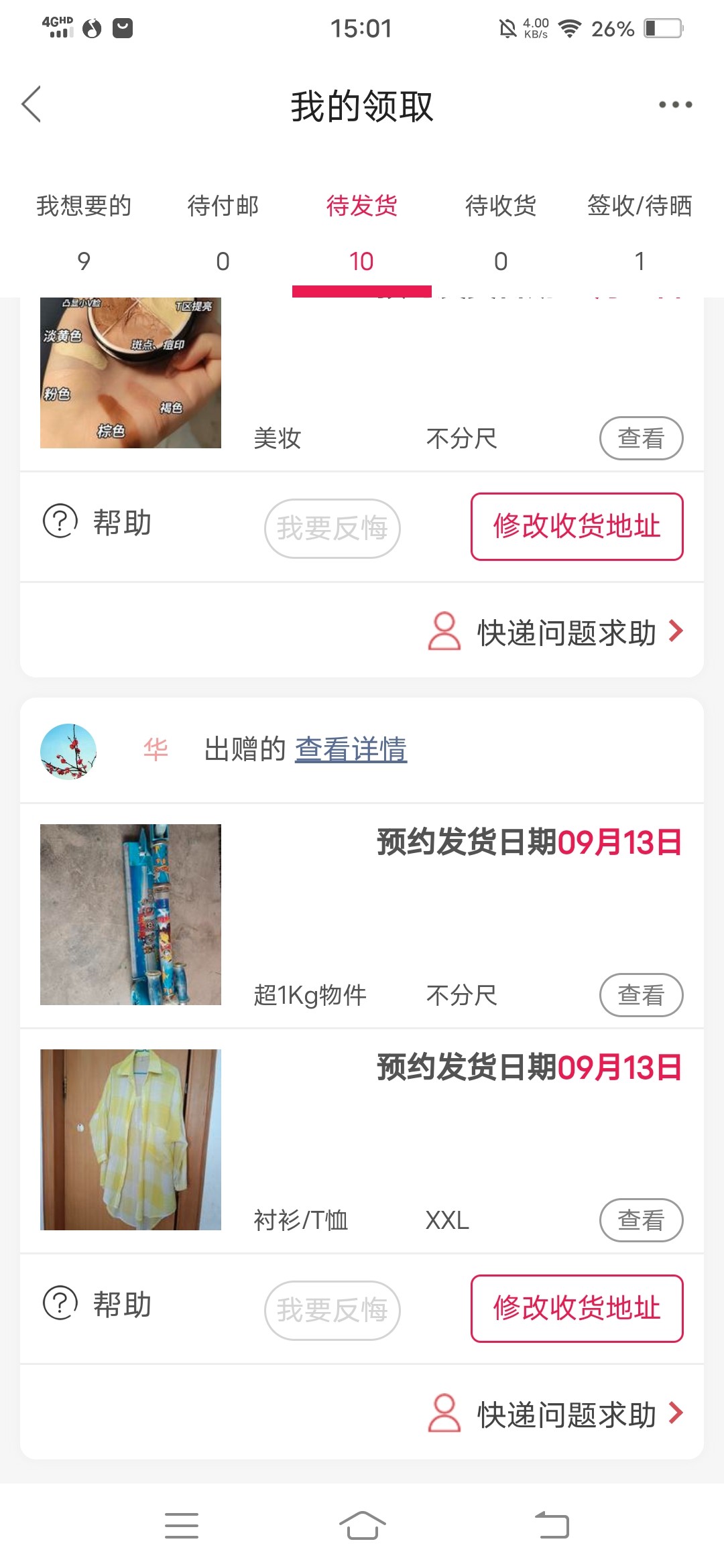Go back from 我的领取 page
Image resolution: width=724 pixels, height=1568 pixels.
point(32,105)
